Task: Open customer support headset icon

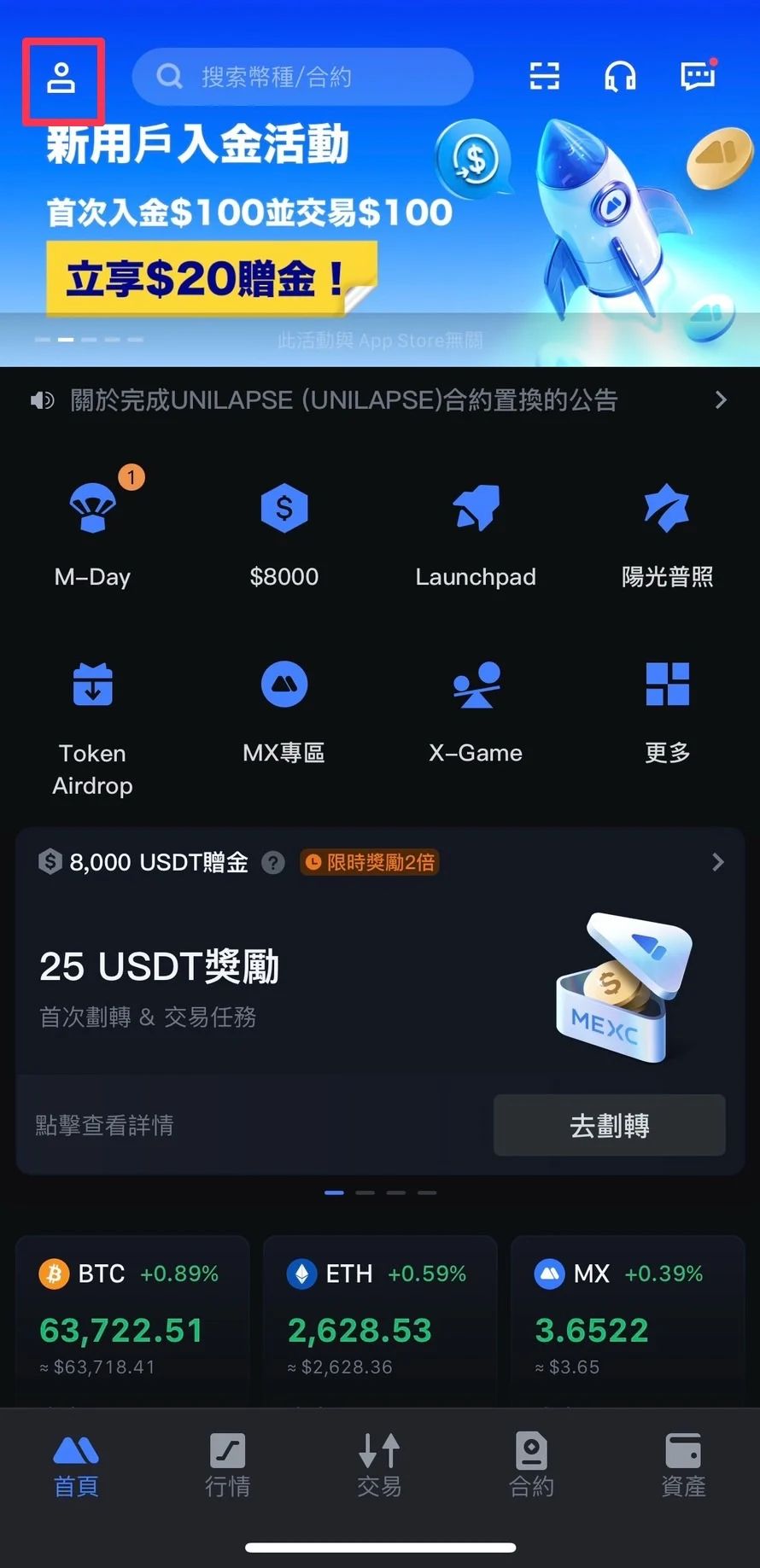Action: 619,77
